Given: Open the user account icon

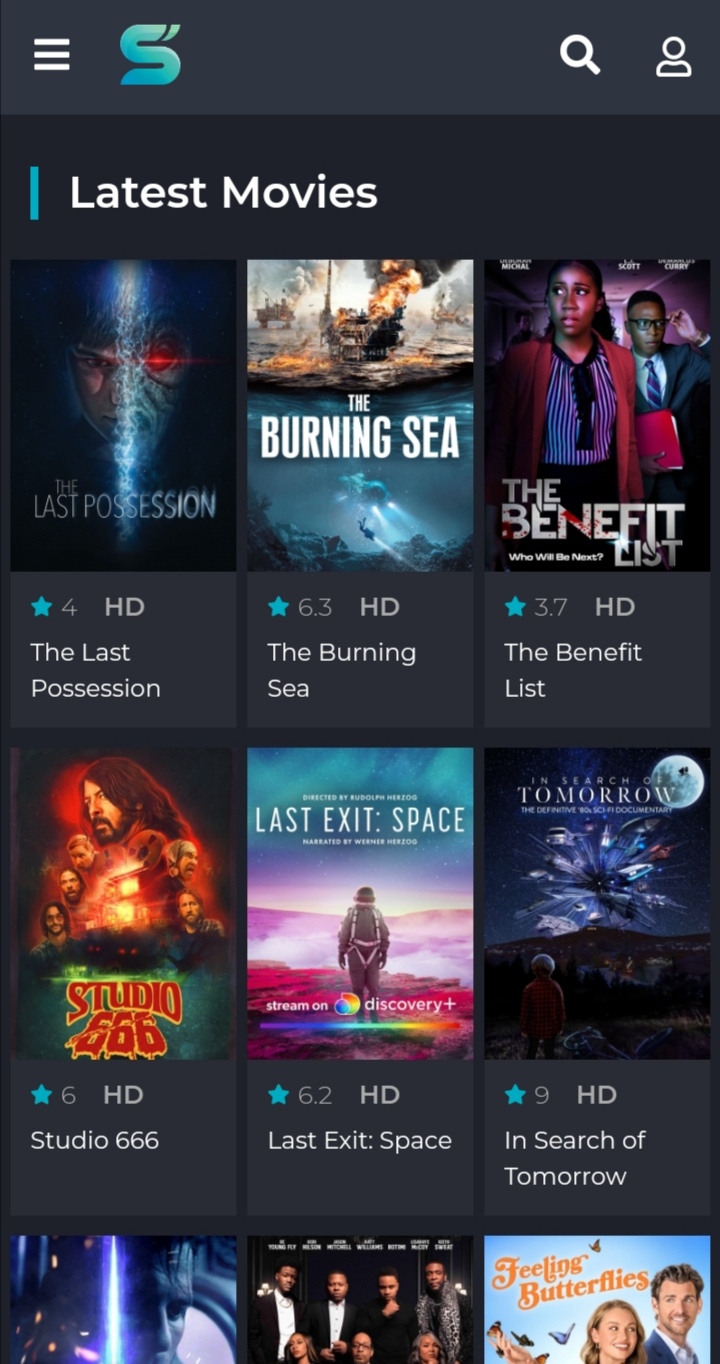Looking at the screenshot, I should click(674, 57).
